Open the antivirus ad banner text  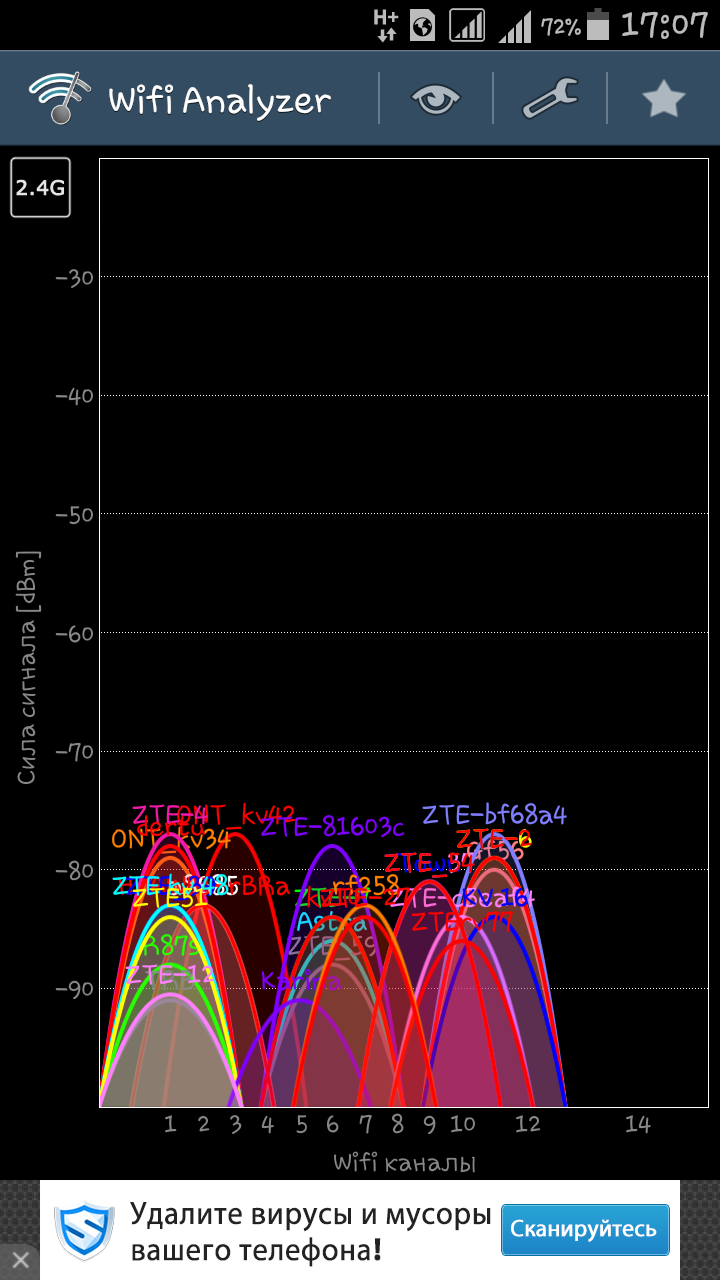pyautogui.click(x=311, y=1232)
